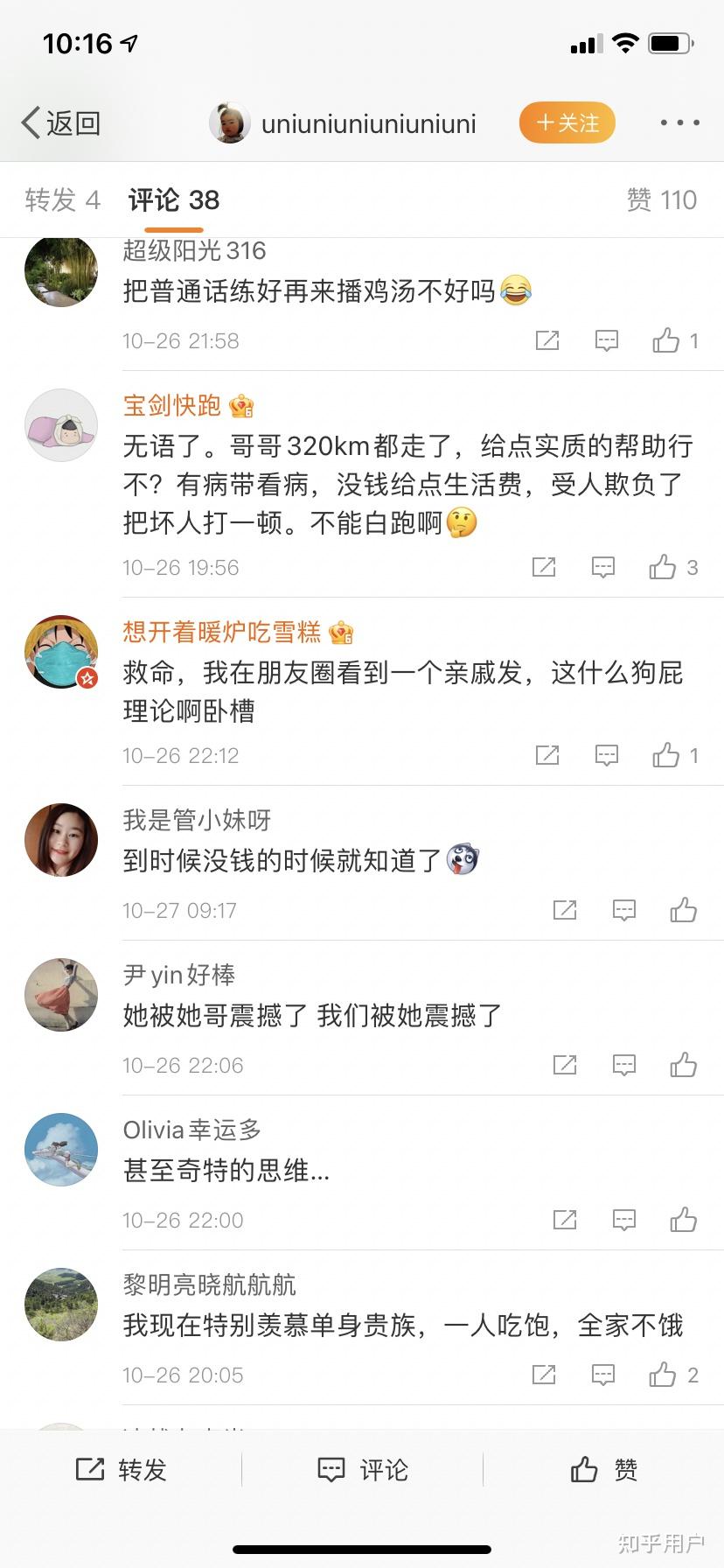Repost the comment from 想开着暖炉吃雪糕
724x1568 pixels.
coord(547,755)
